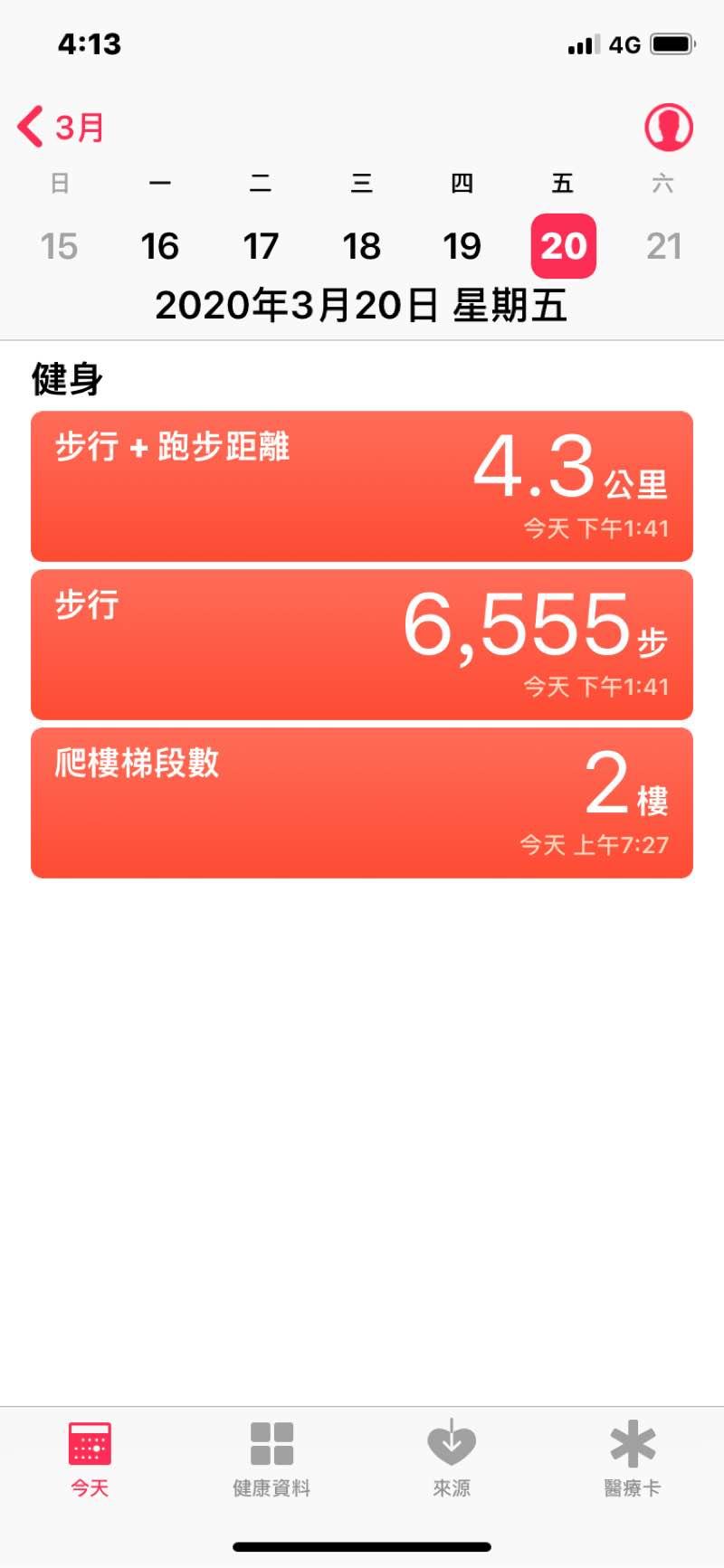Open the 步行 6,555 步 card
The height and width of the screenshot is (1568, 724).
[362, 644]
